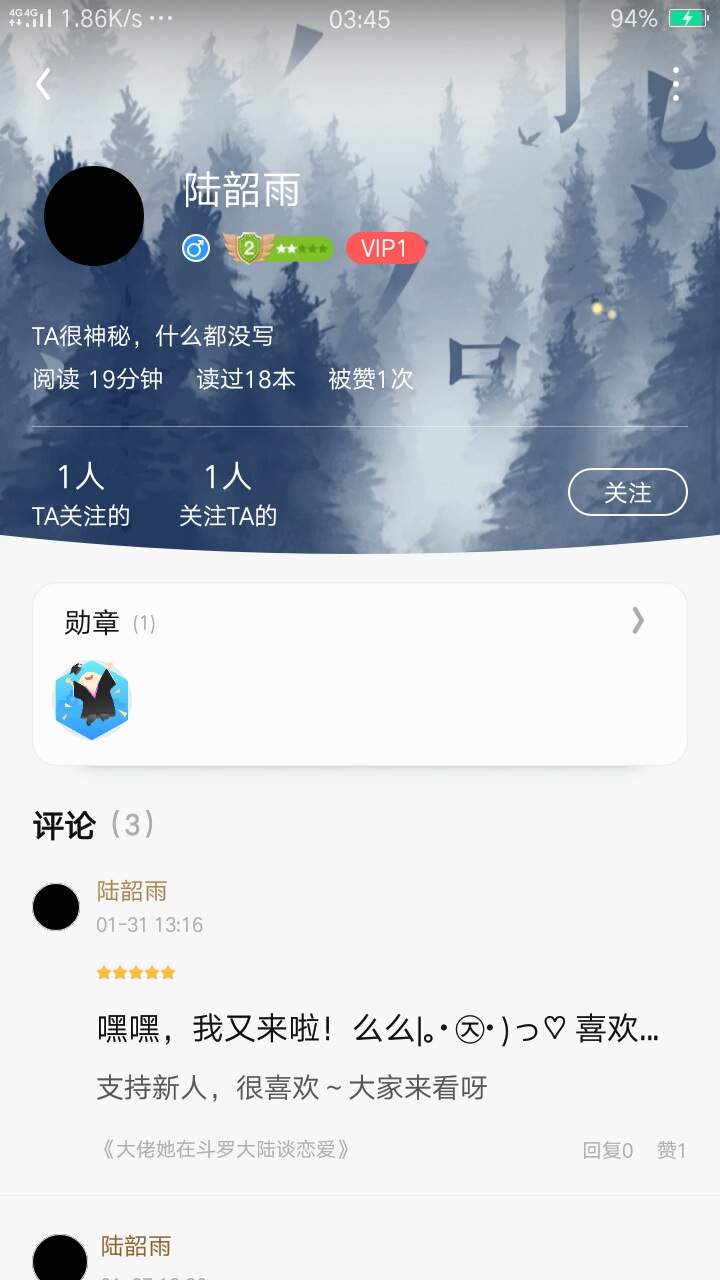Tap the VIP1 badge
This screenshot has height=1280, width=720.
pos(385,248)
